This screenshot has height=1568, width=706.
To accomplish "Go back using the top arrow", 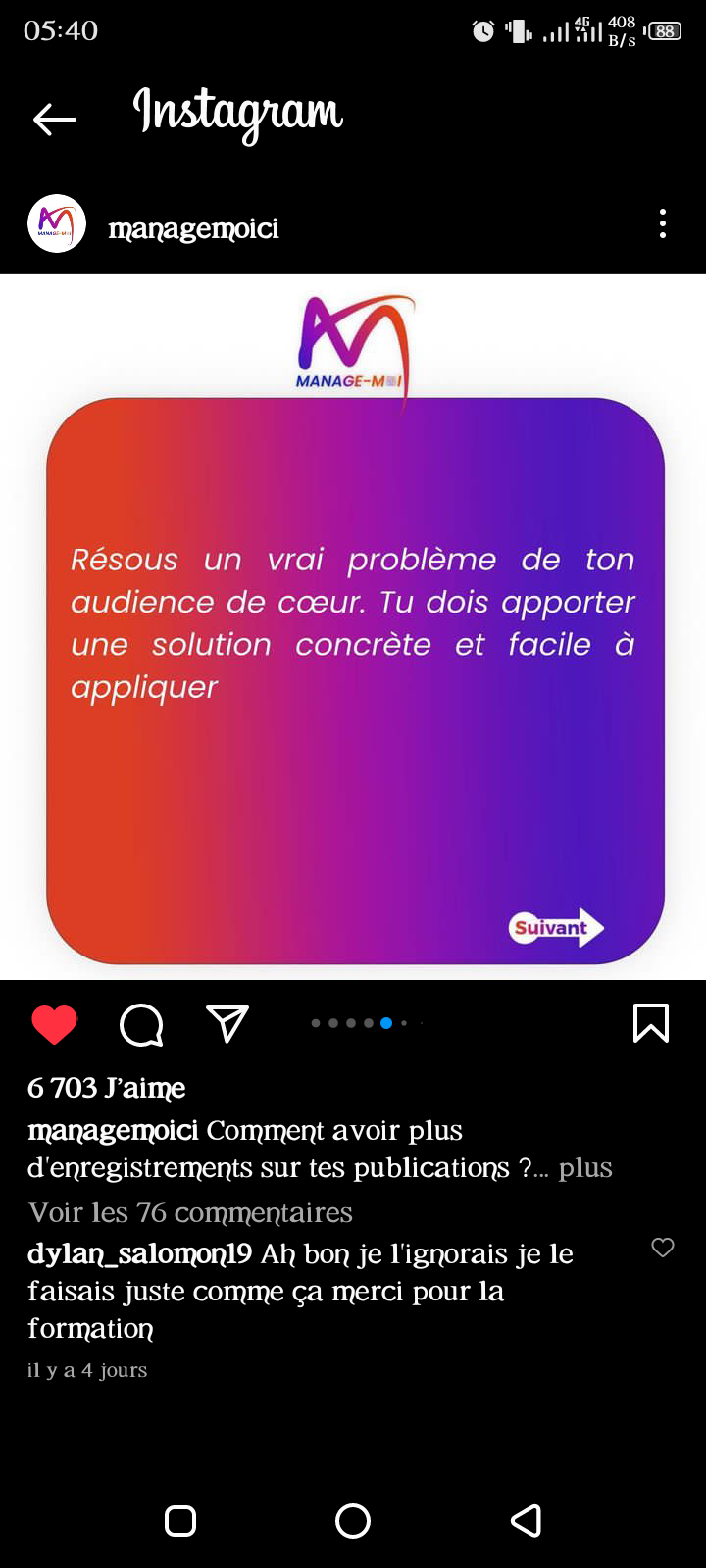I will click(x=55, y=120).
